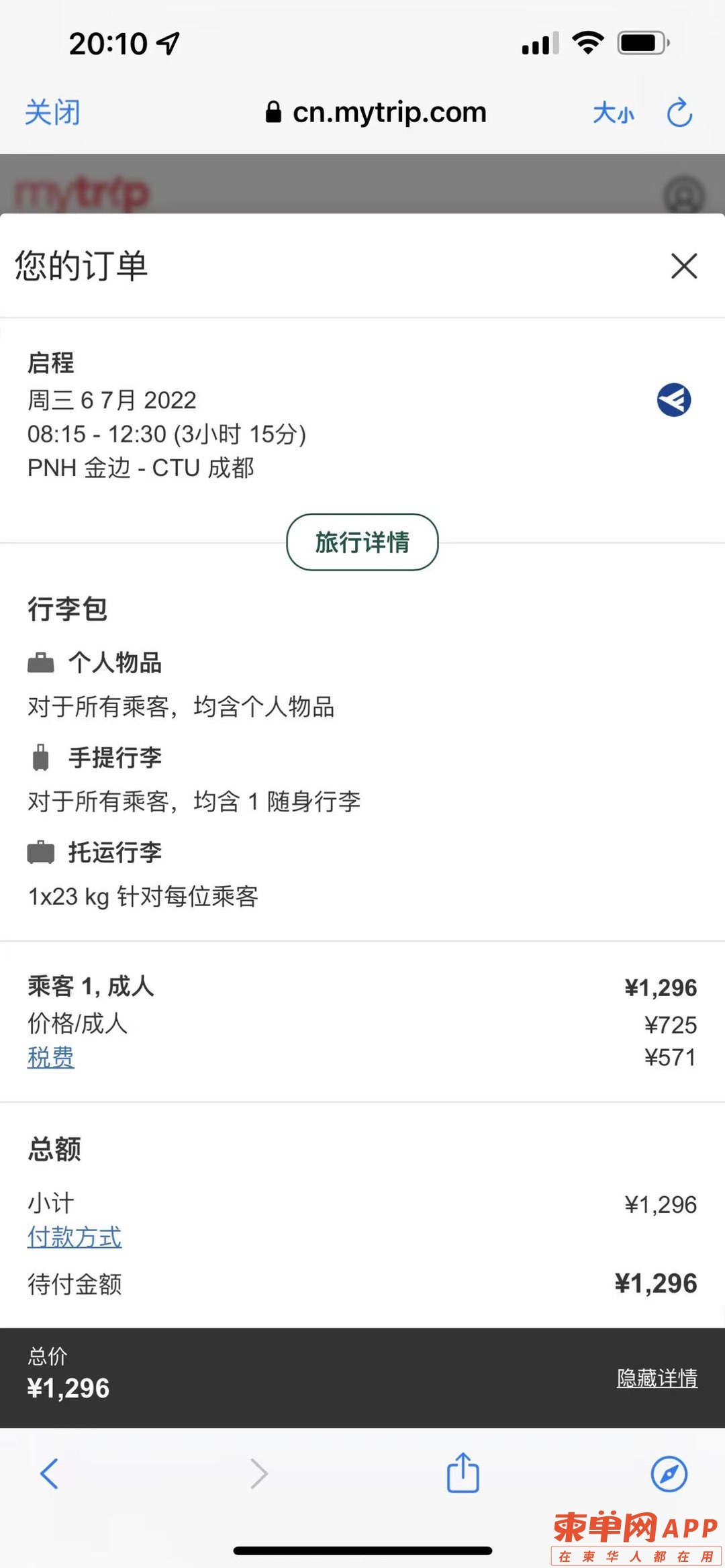
Task: Open 旅行详情 trip details
Action: pyautogui.click(x=362, y=542)
